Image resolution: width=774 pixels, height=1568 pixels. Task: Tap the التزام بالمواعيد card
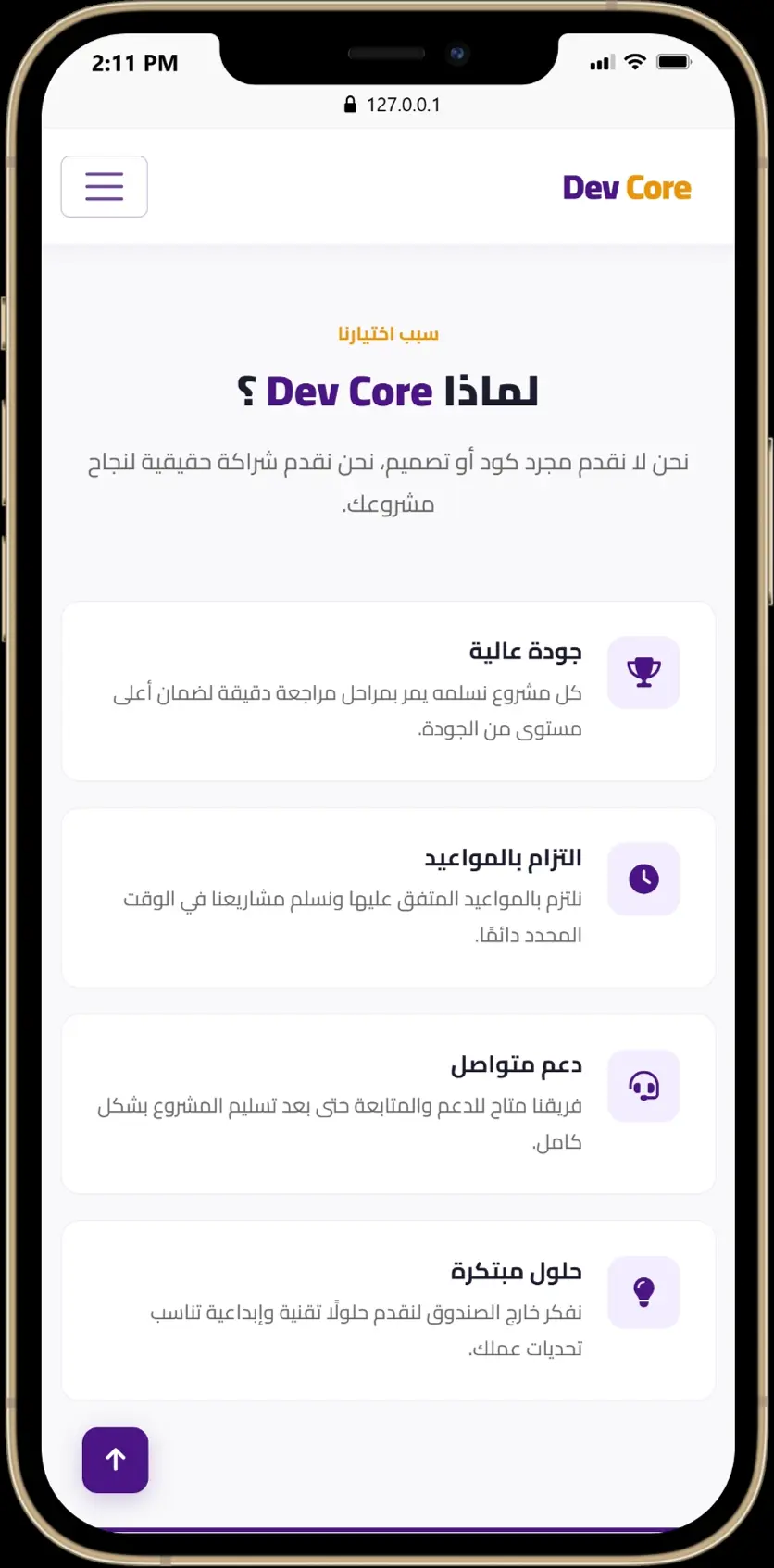388,898
